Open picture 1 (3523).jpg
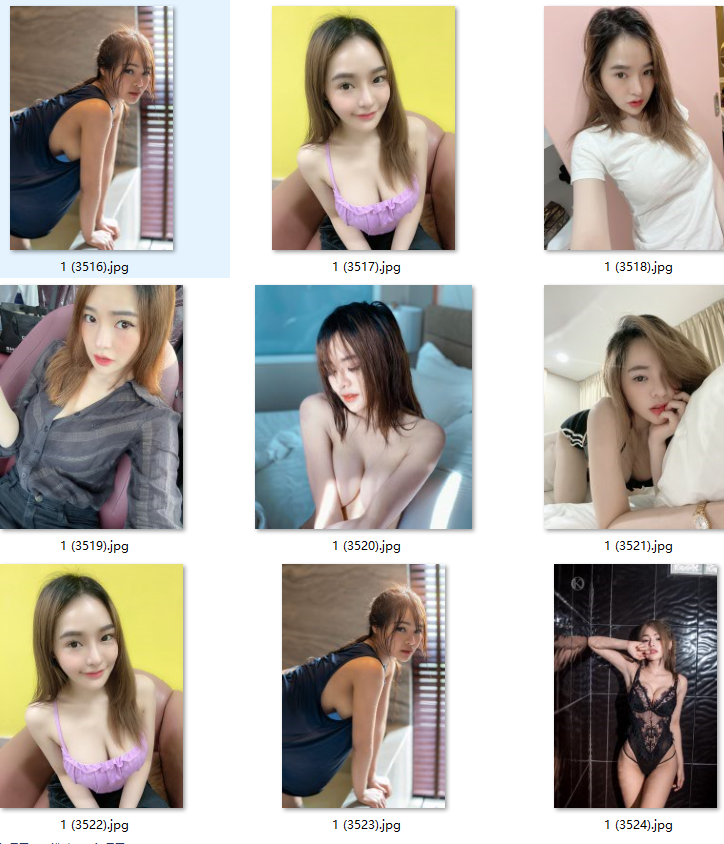 tap(364, 686)
